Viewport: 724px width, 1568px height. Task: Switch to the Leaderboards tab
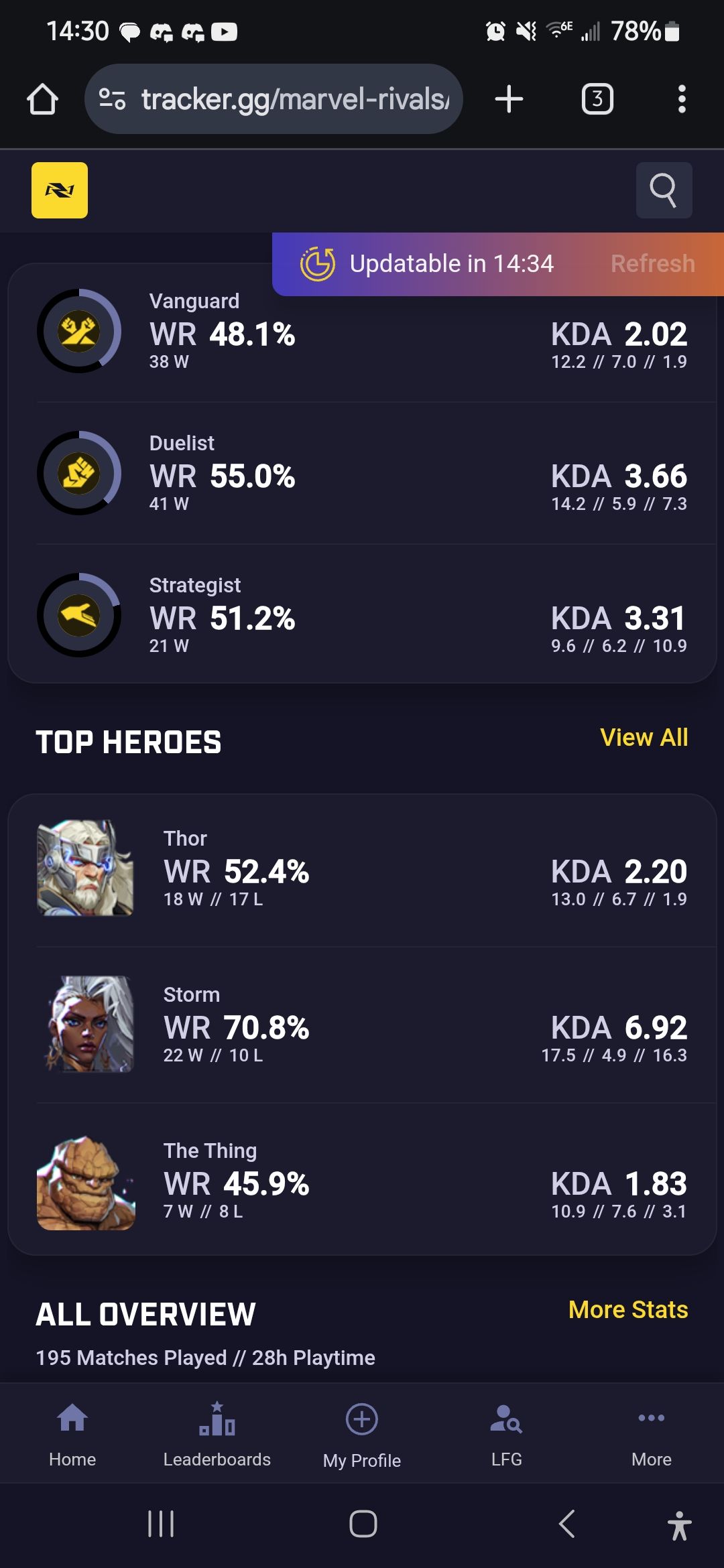point(217,1434)
